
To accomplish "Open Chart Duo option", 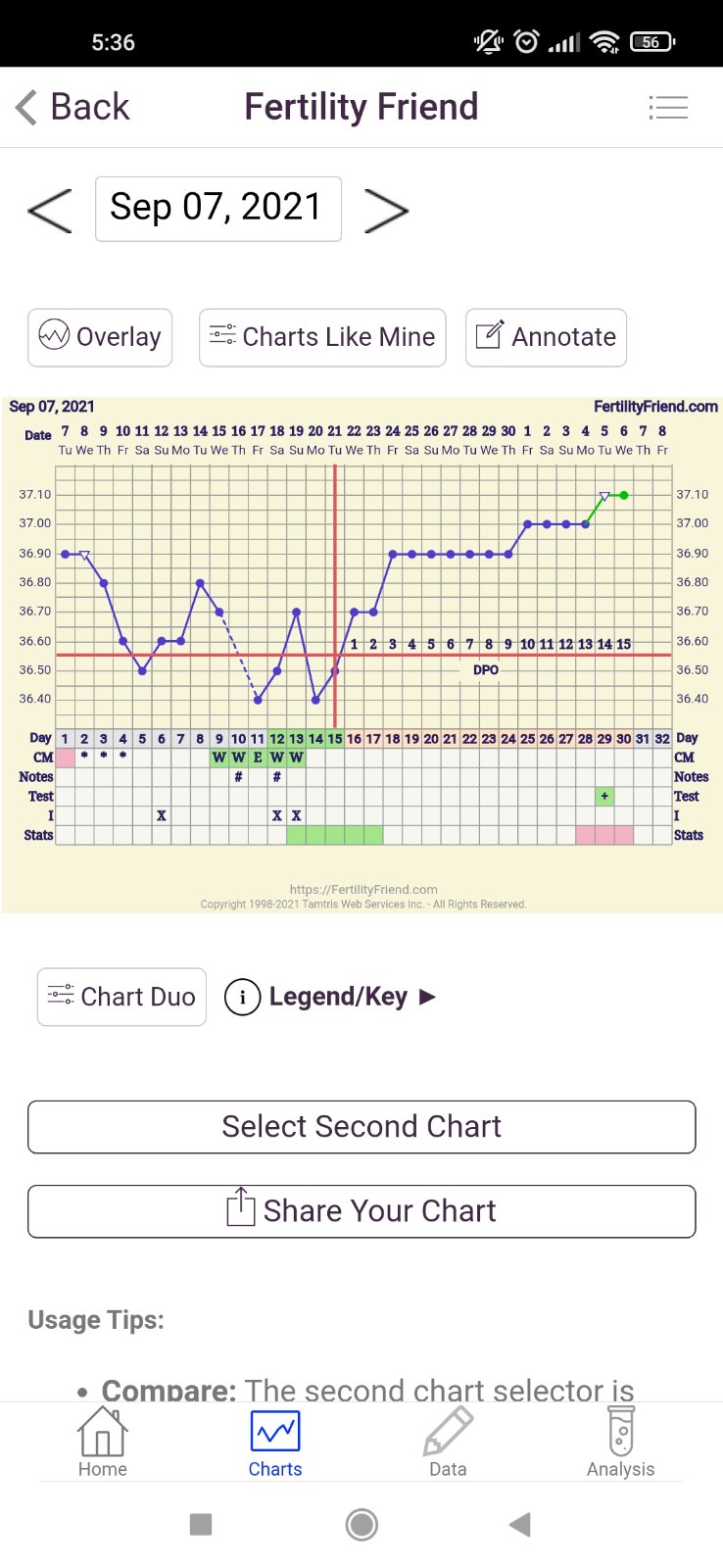I will pyautogui.click(x=121, y=997).
